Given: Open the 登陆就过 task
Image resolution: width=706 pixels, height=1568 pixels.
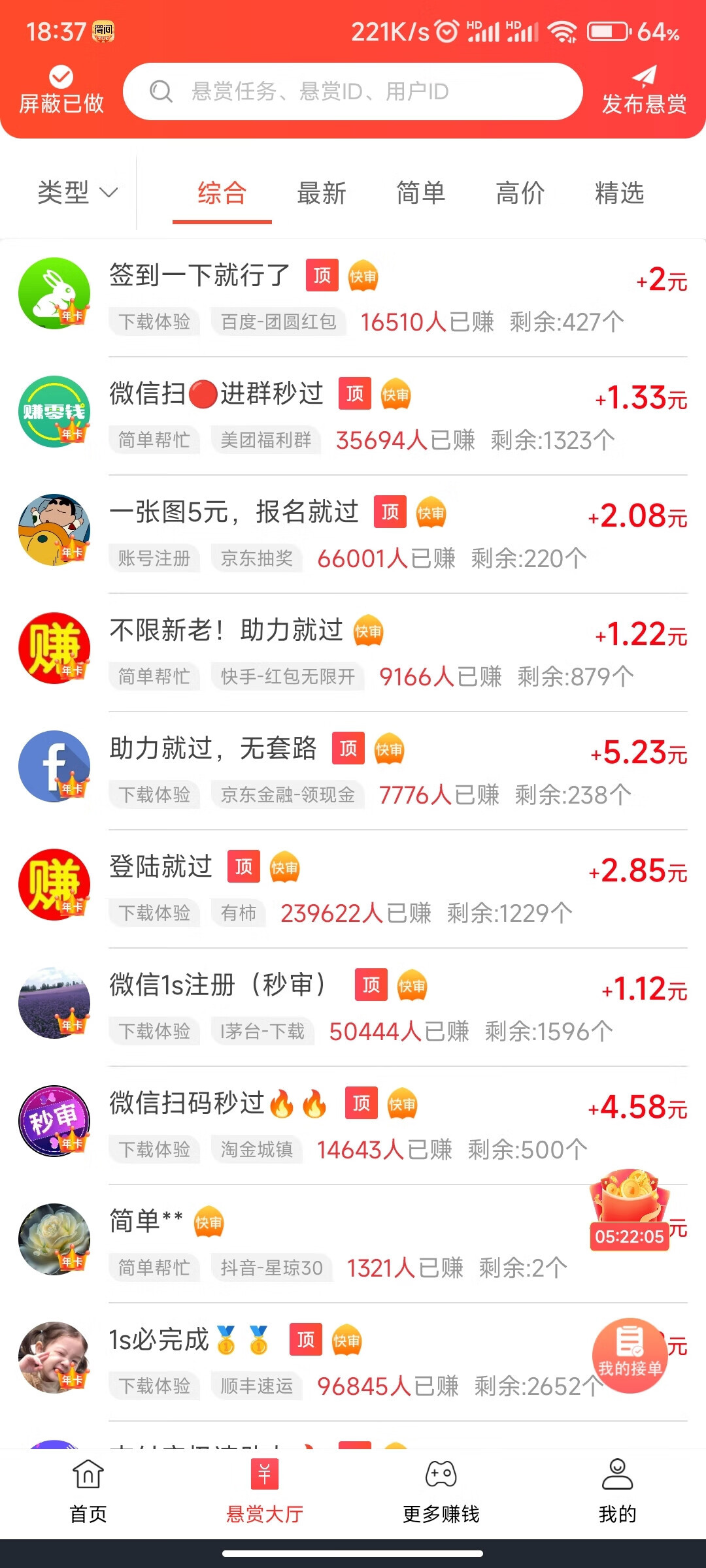Looking at the screenshot, I should click(353, 889).
